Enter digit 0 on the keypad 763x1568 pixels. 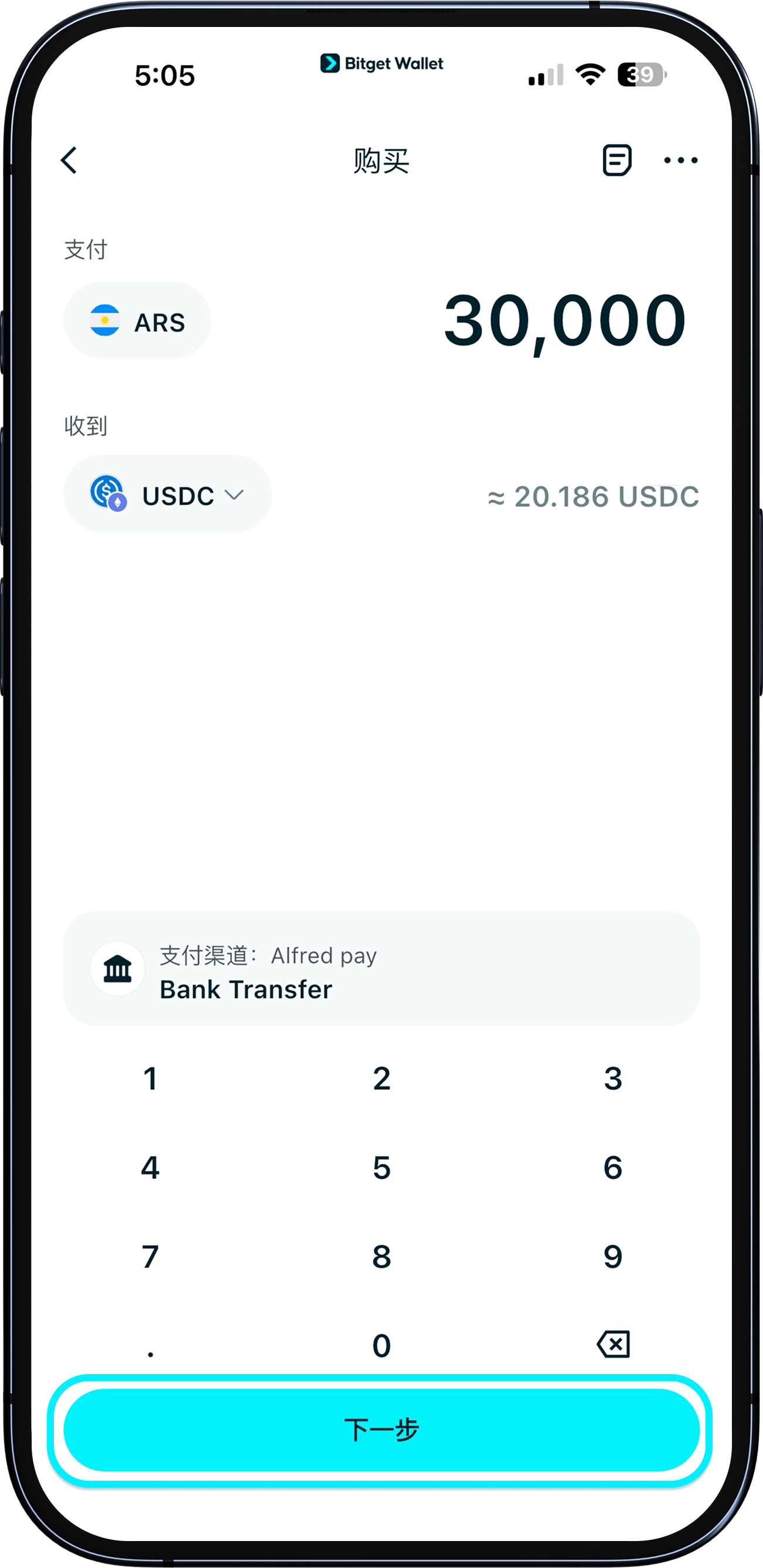382,1345
